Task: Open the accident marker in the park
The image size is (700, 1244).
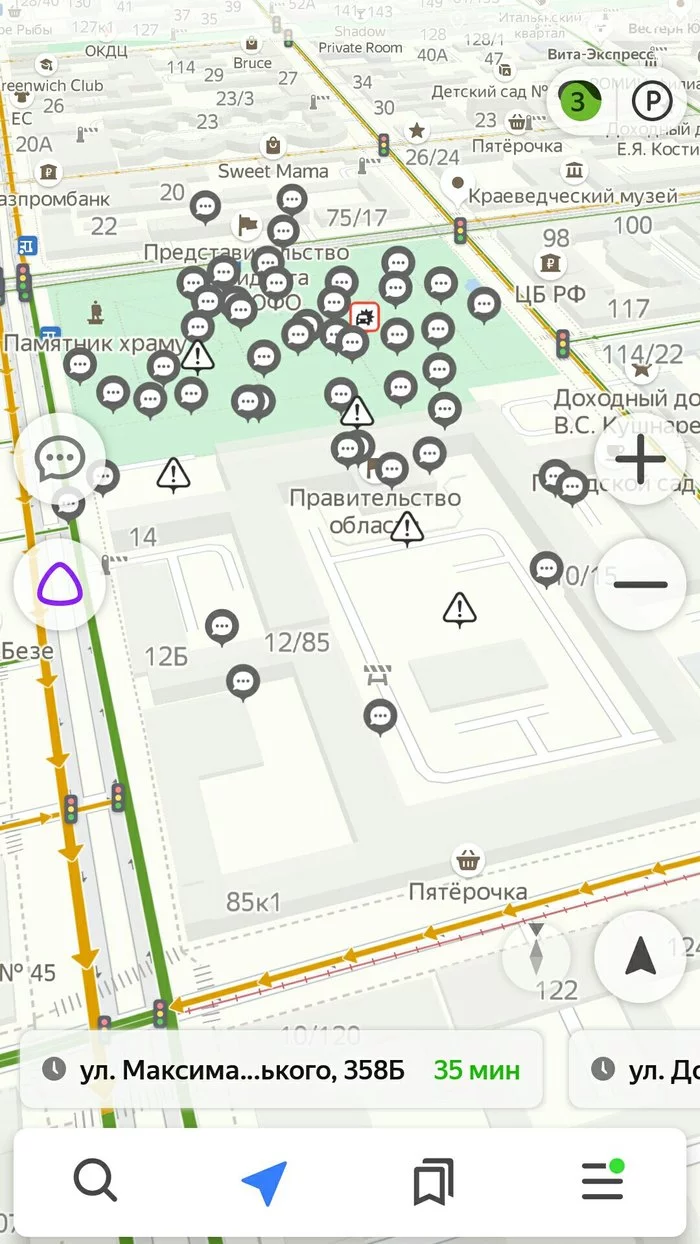Action: click(x=365, y=318)
